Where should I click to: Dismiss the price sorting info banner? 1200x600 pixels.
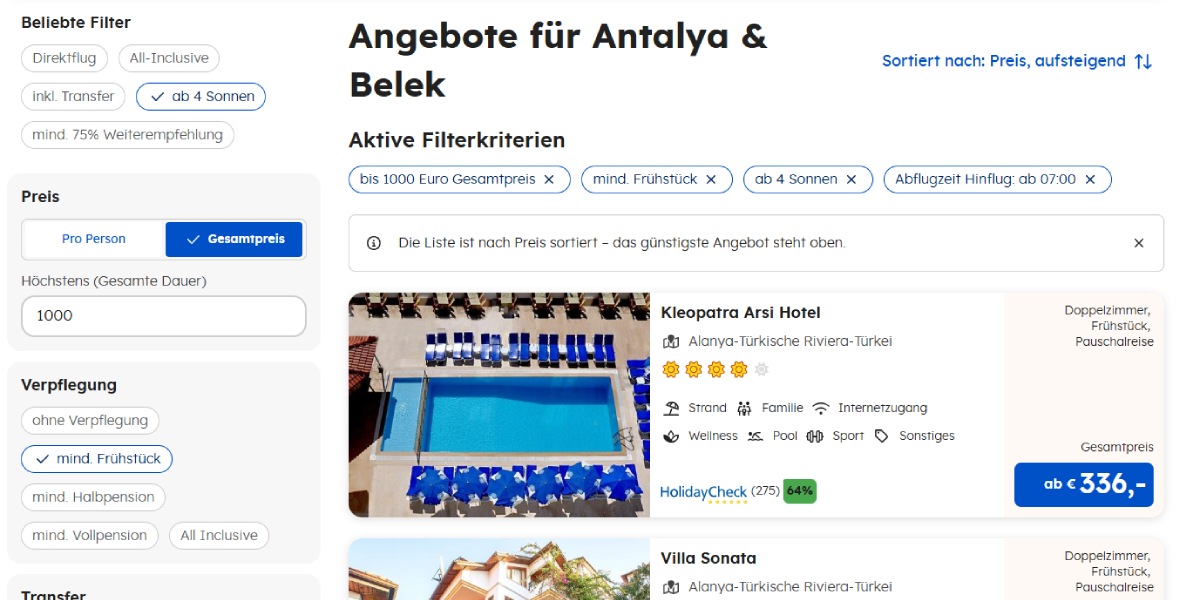coord(1138,242)
